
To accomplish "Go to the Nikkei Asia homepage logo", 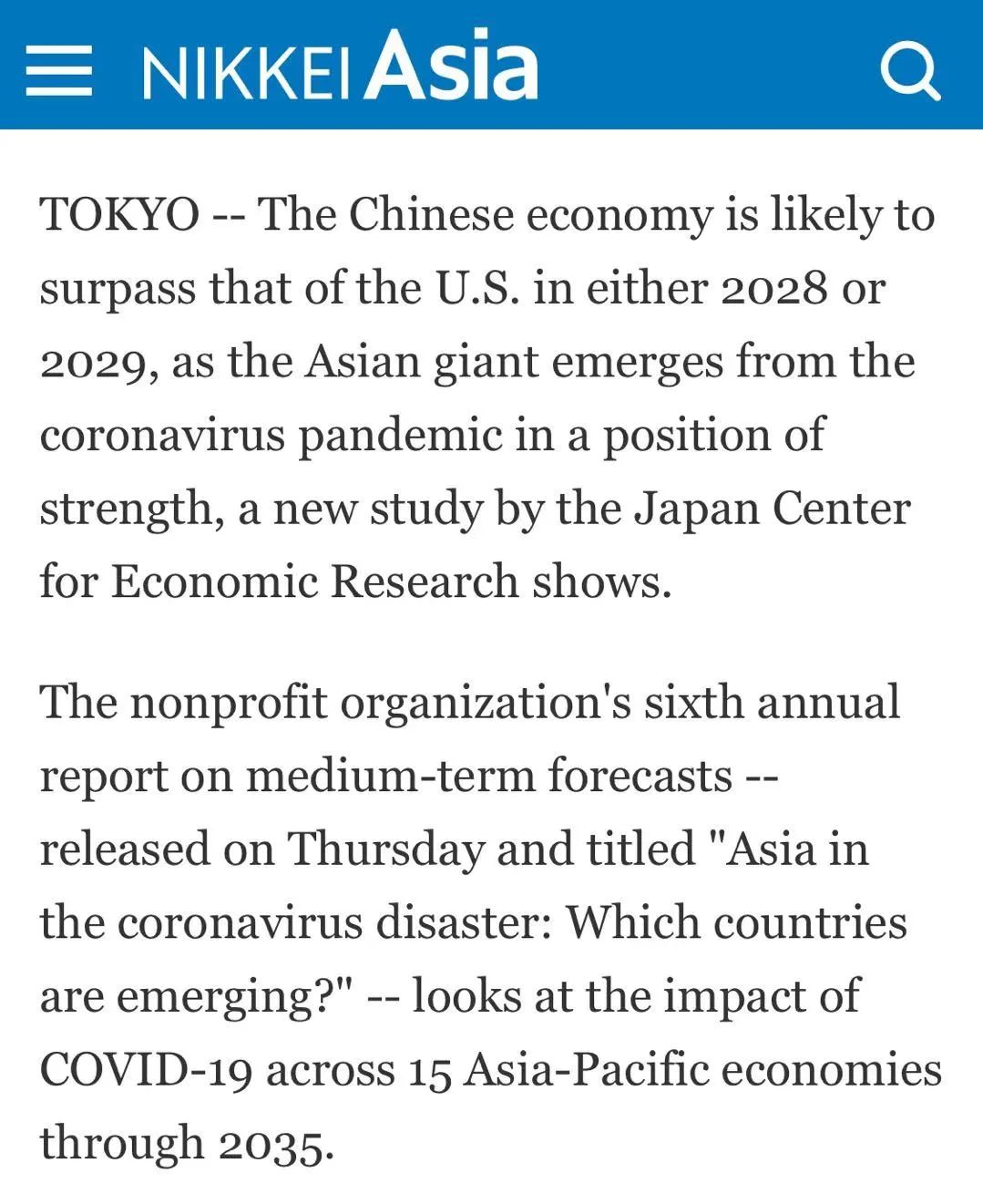I will [x=340, y=66].
